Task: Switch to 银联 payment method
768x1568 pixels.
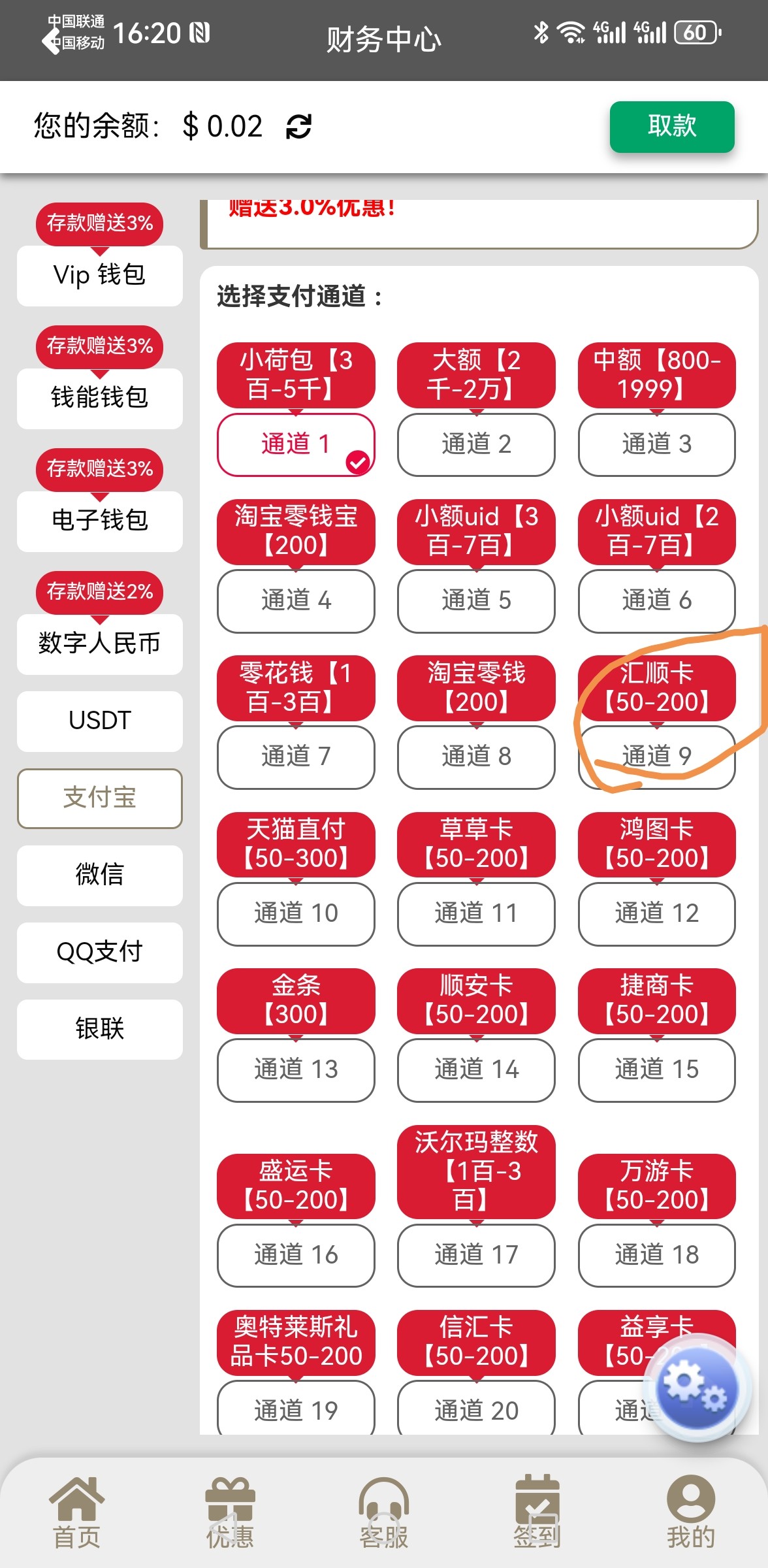Action: tap(100, 1030)
